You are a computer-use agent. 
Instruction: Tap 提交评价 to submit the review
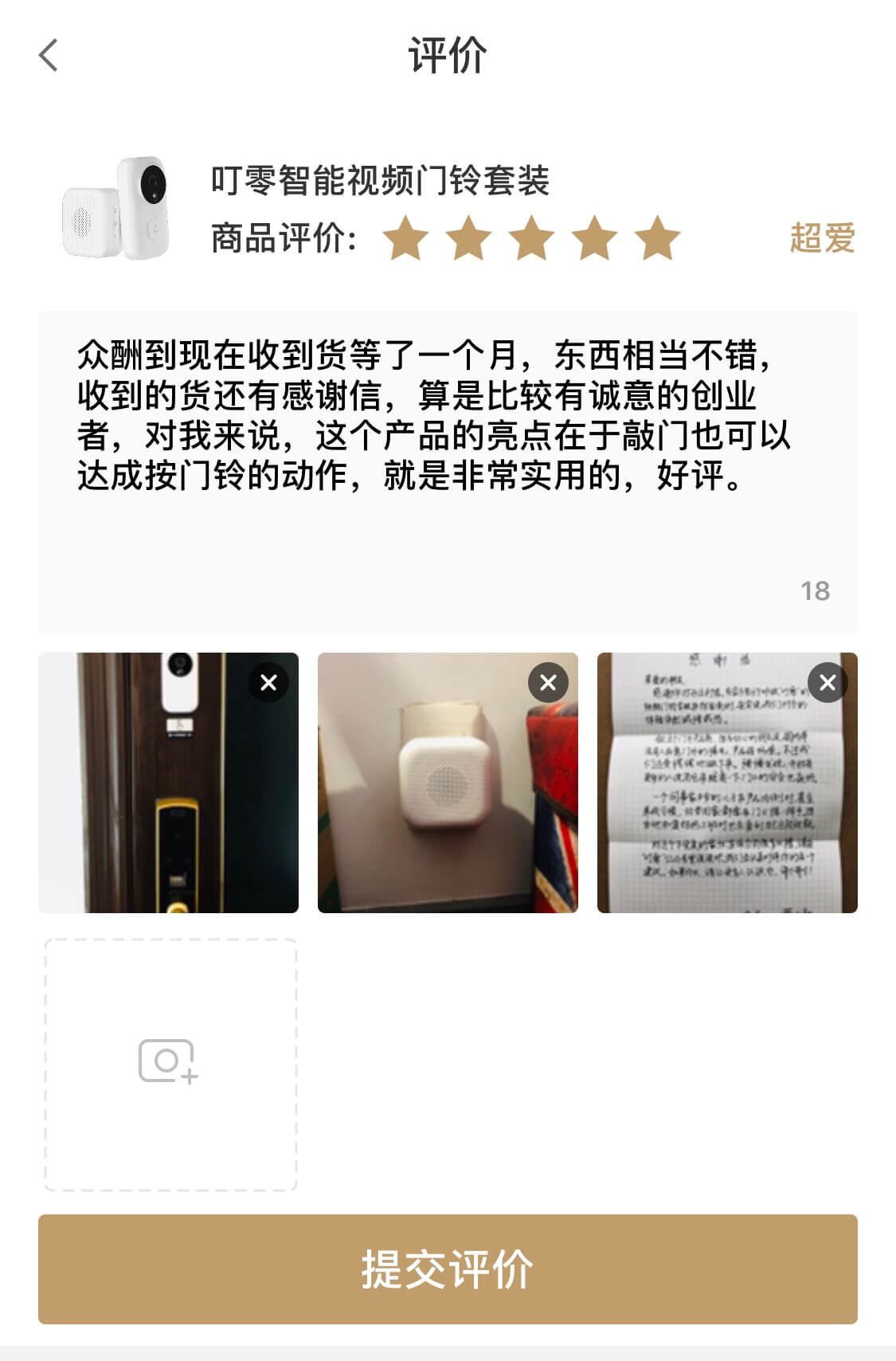coord(448,1269)
